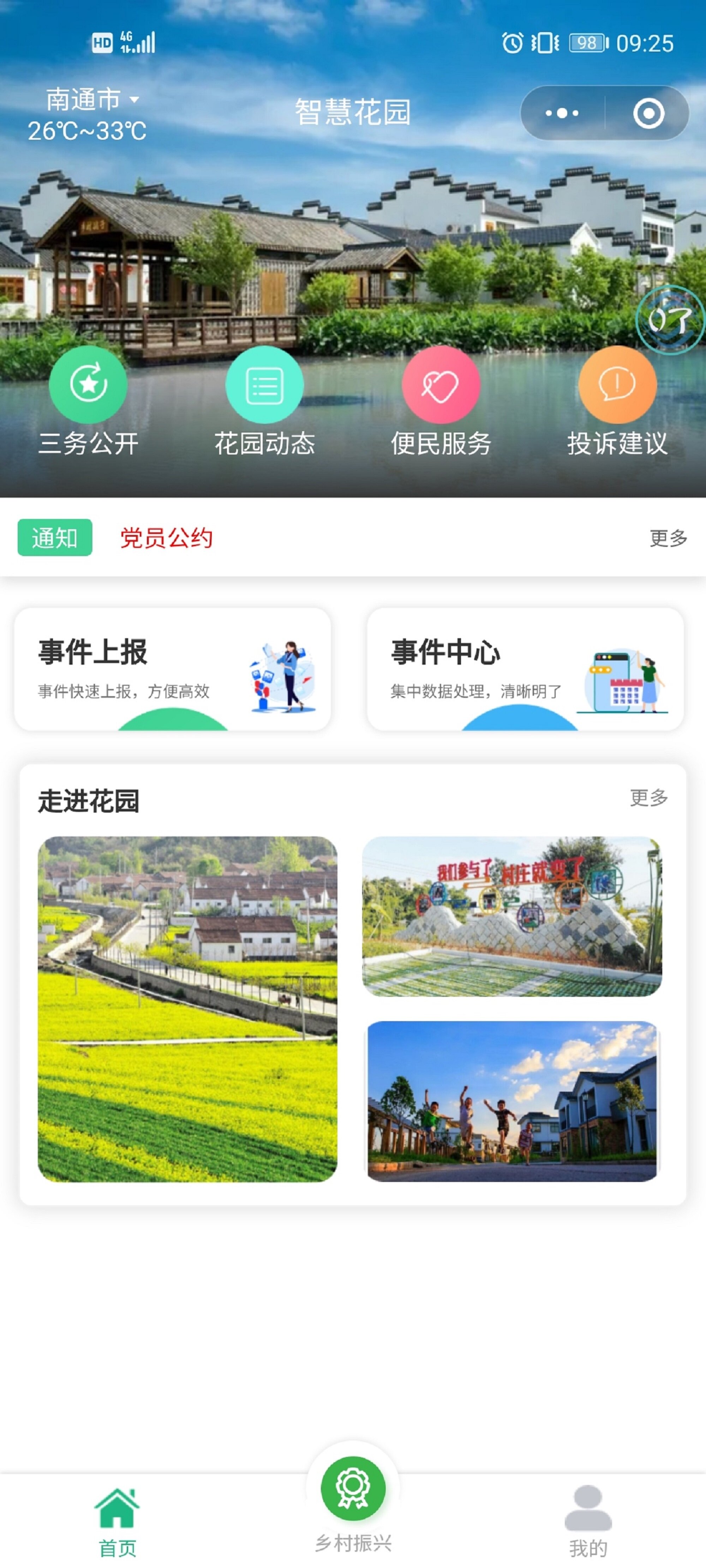
Task: Tap the floating round icon over the banner
Action: pyautogui.click(x=669, y=320)
